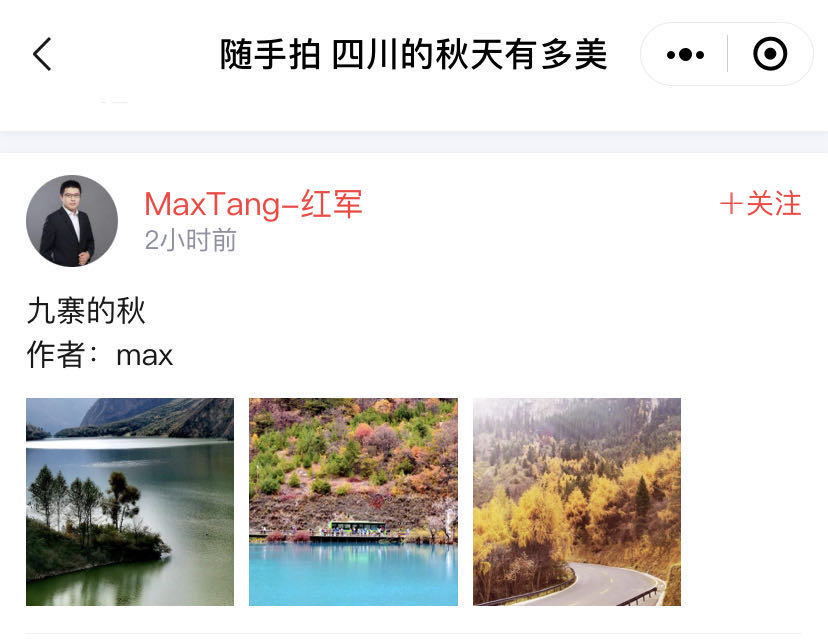Screen dimensions: 828x643
Task: Close the mini program with circle button
Action: [x=769, y=54]
